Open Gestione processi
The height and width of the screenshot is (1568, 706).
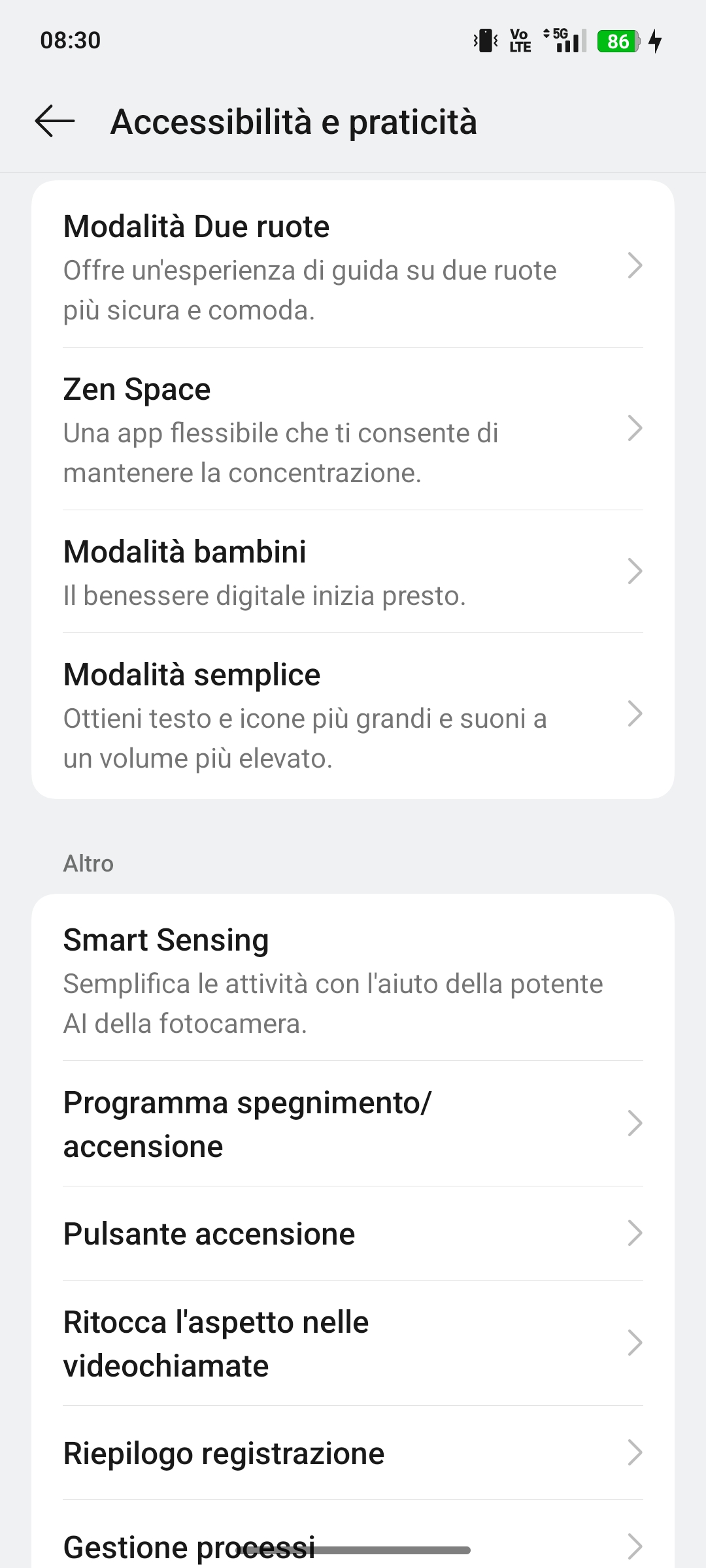pyautogui.click(x=353, y=1546)
